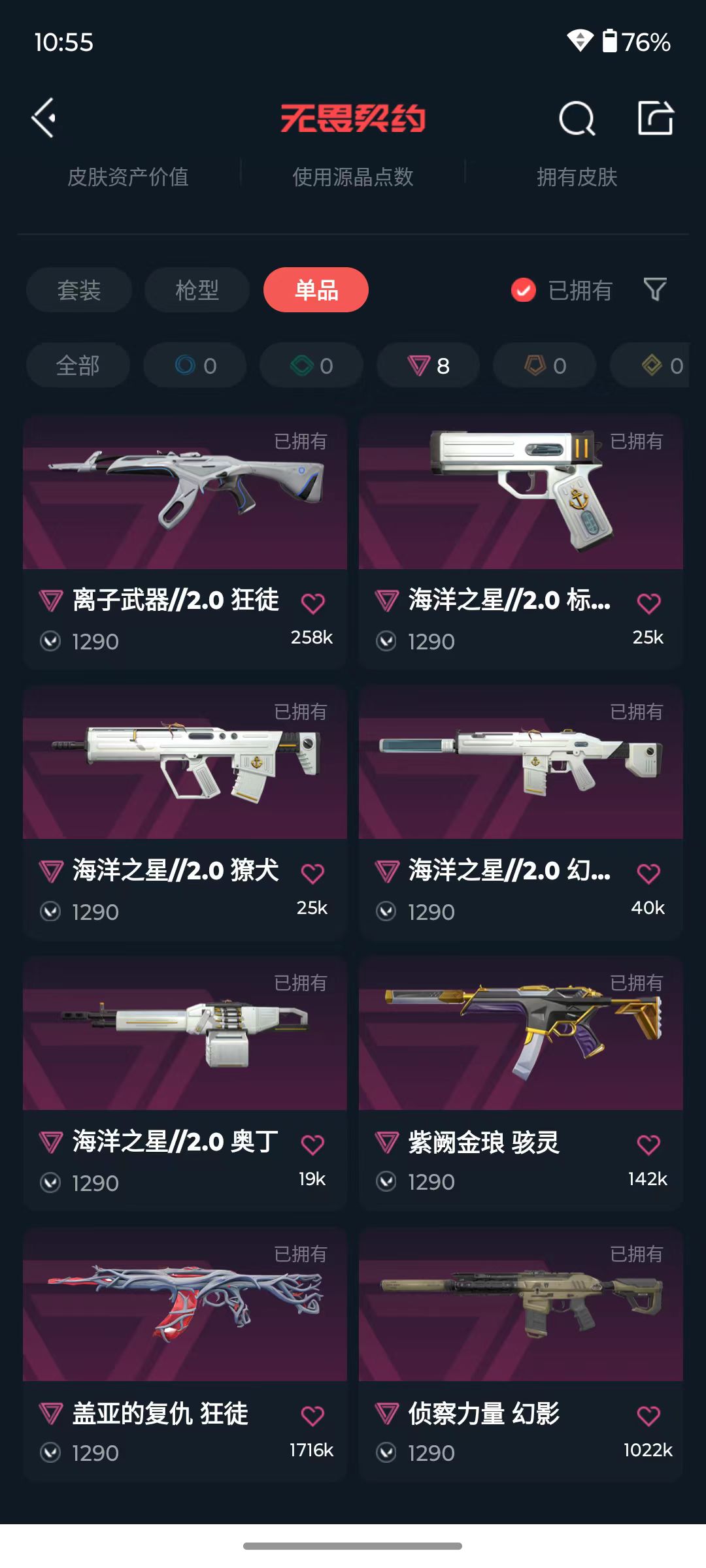
Task: Go back using the top-left arrow
Action: (44, 118)
